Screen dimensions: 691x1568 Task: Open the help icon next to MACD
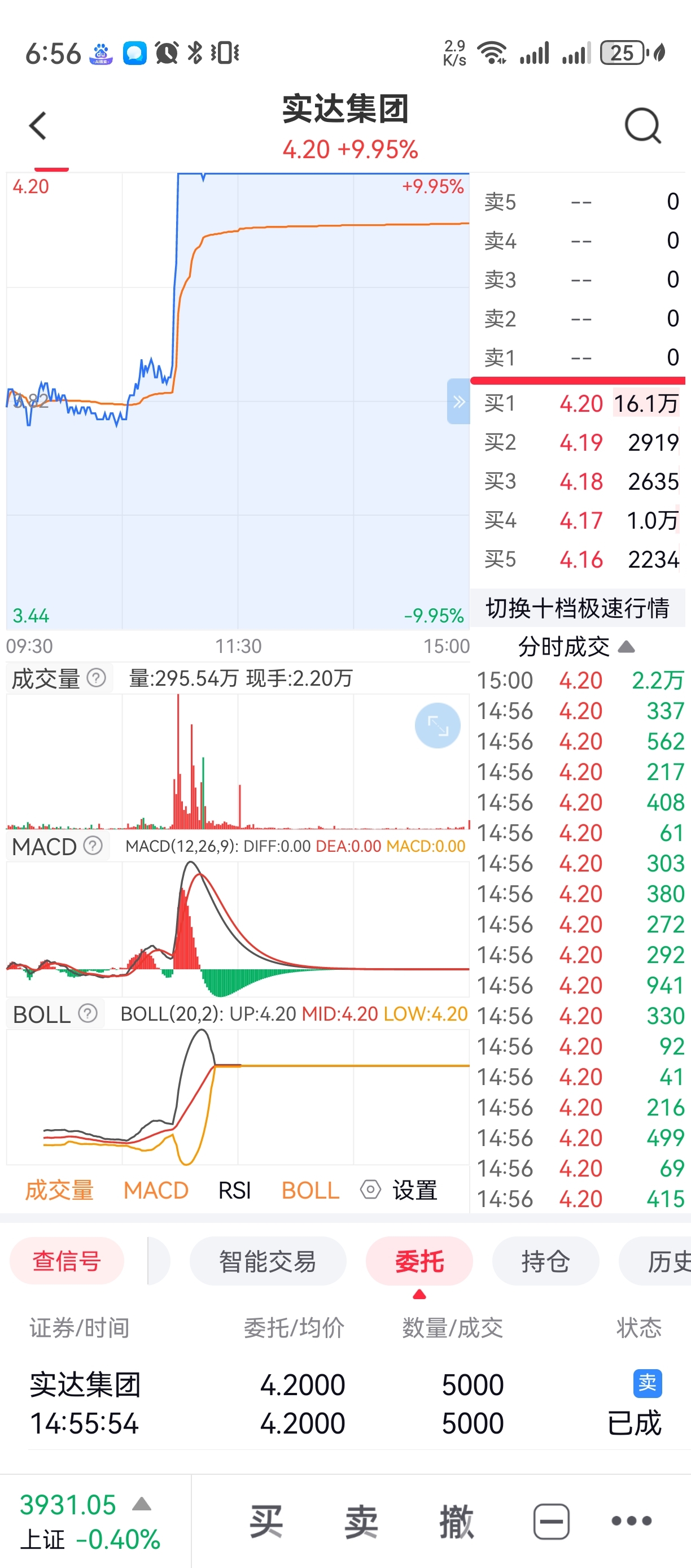point(93,846)
